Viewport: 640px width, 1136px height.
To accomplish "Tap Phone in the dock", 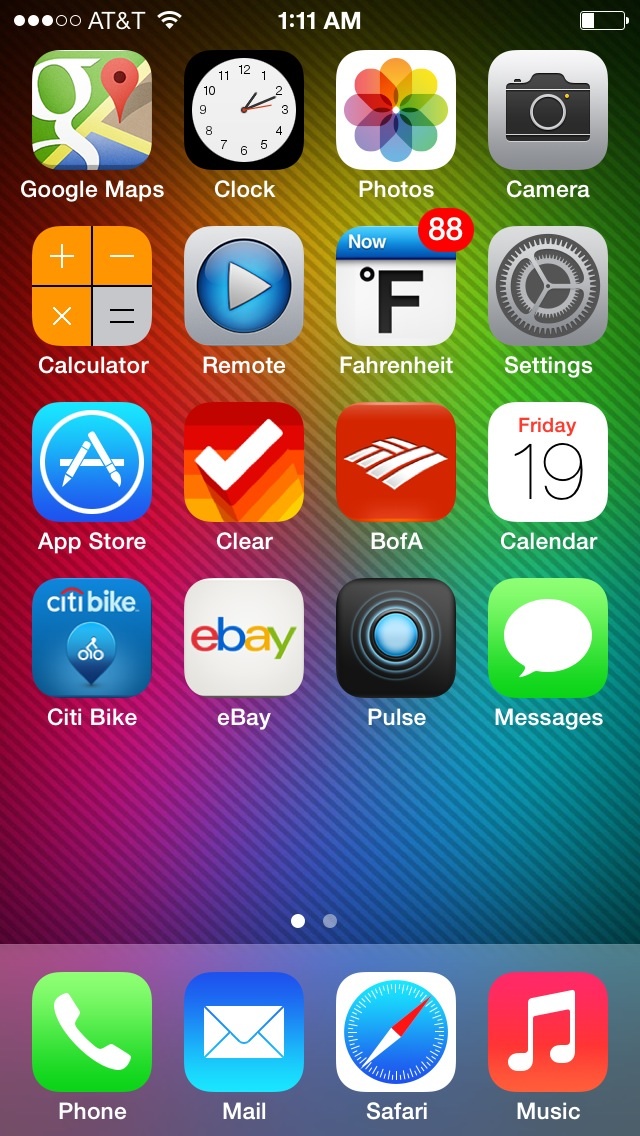I will tap(92, 1032).
